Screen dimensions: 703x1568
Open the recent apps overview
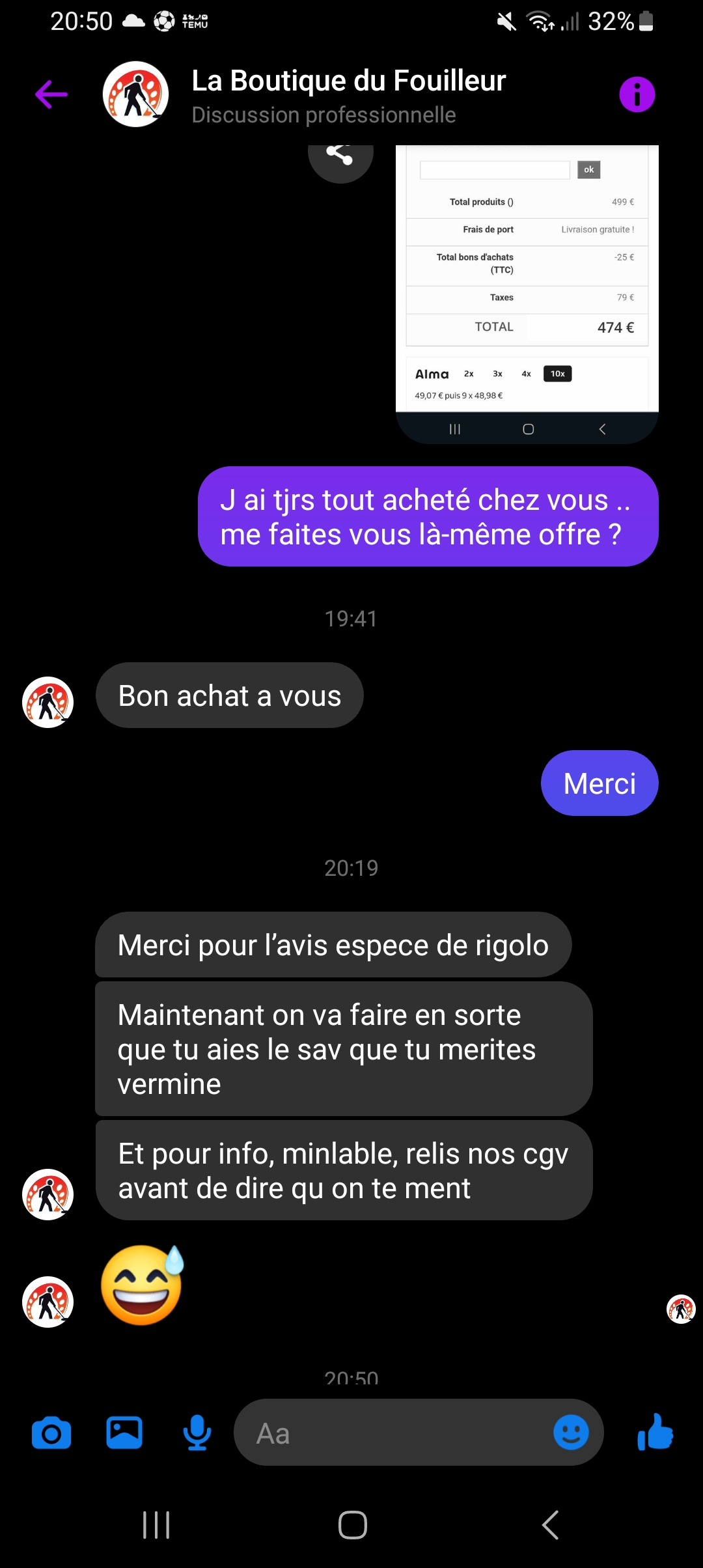click(x=156, y=1524)
